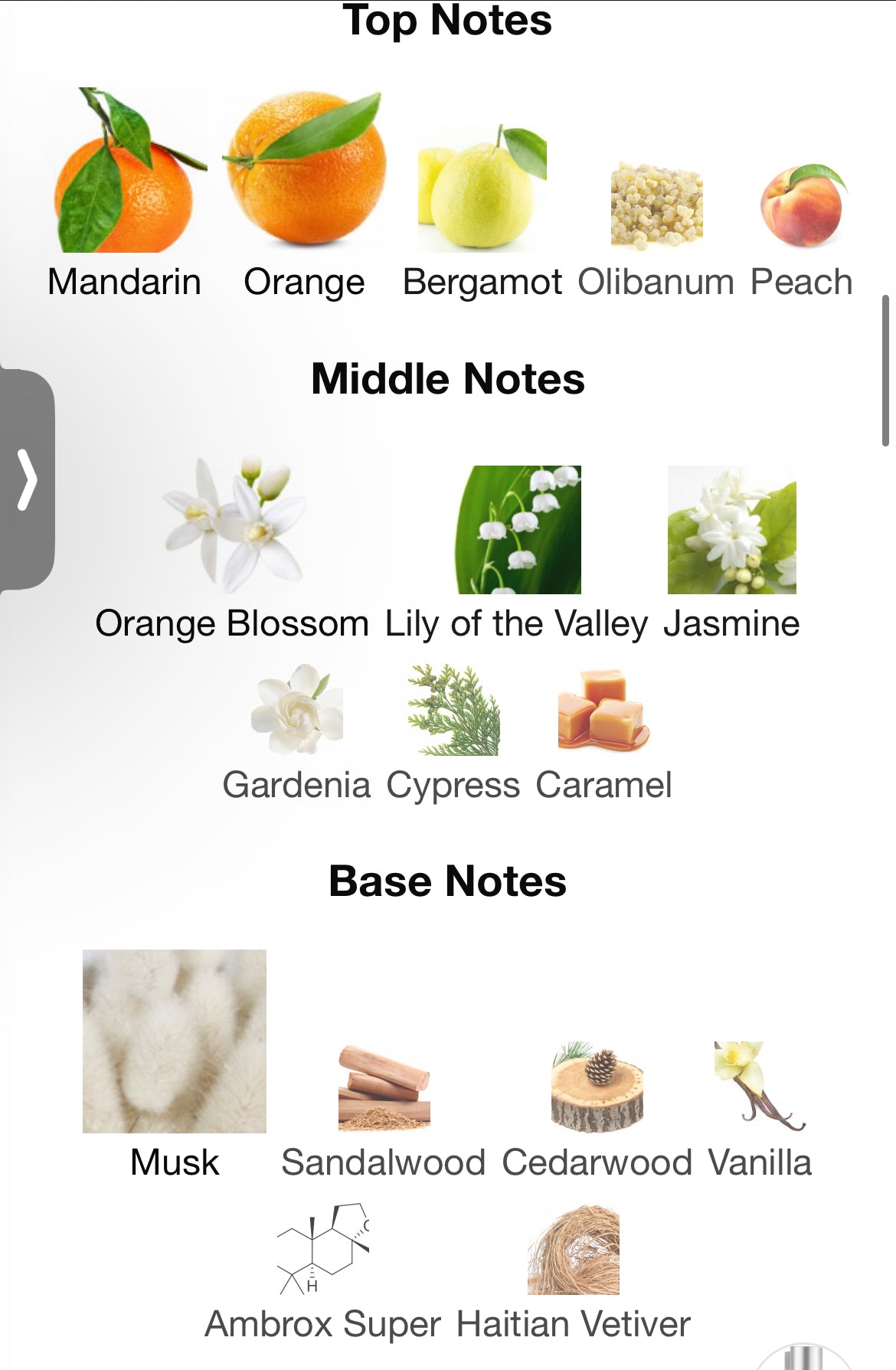View the Peach note
896x1370 pixels.
pyautogui.click(x=802, y=205)
